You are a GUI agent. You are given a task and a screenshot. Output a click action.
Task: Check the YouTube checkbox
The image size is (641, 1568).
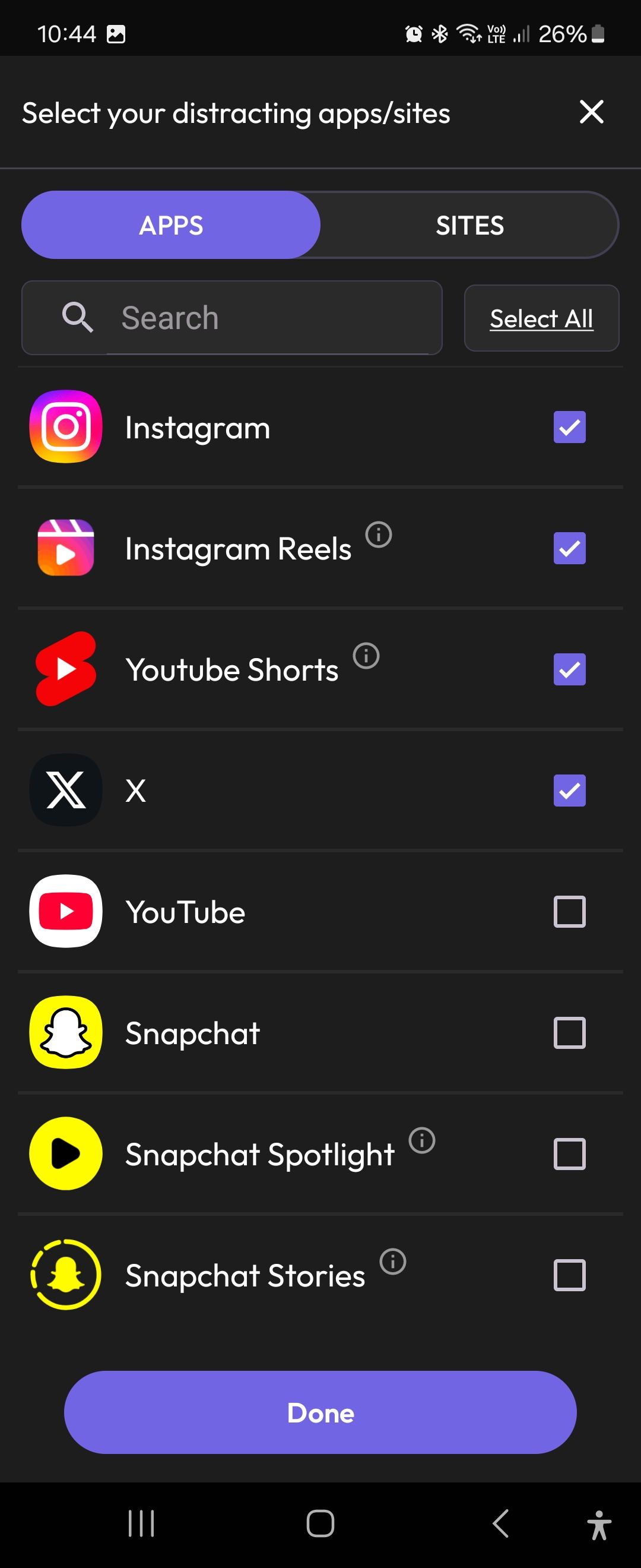[x=569, y=912]
